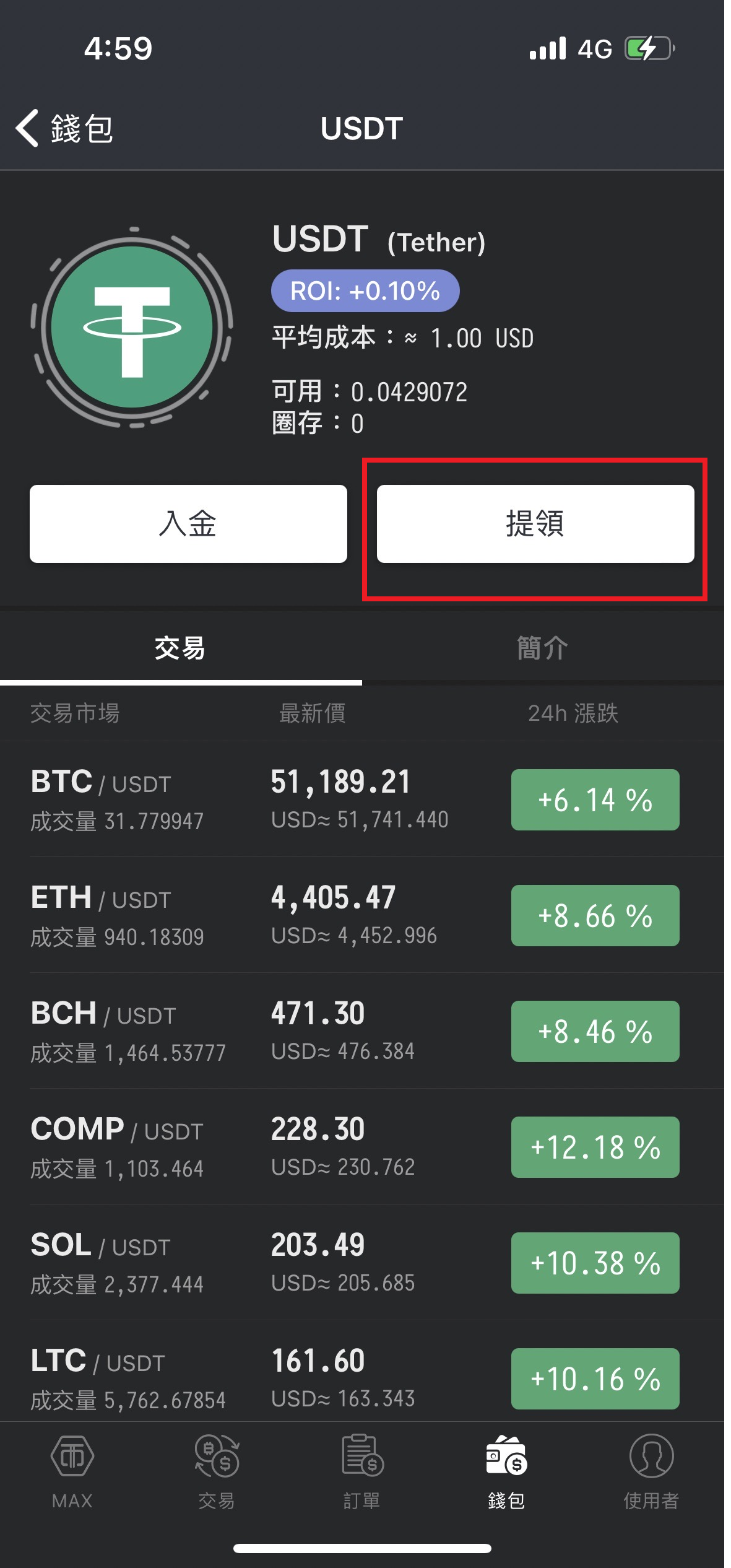Go to MAX in bottom navigation
The image size is (731, 1568).
click(x=72, y=1471)
